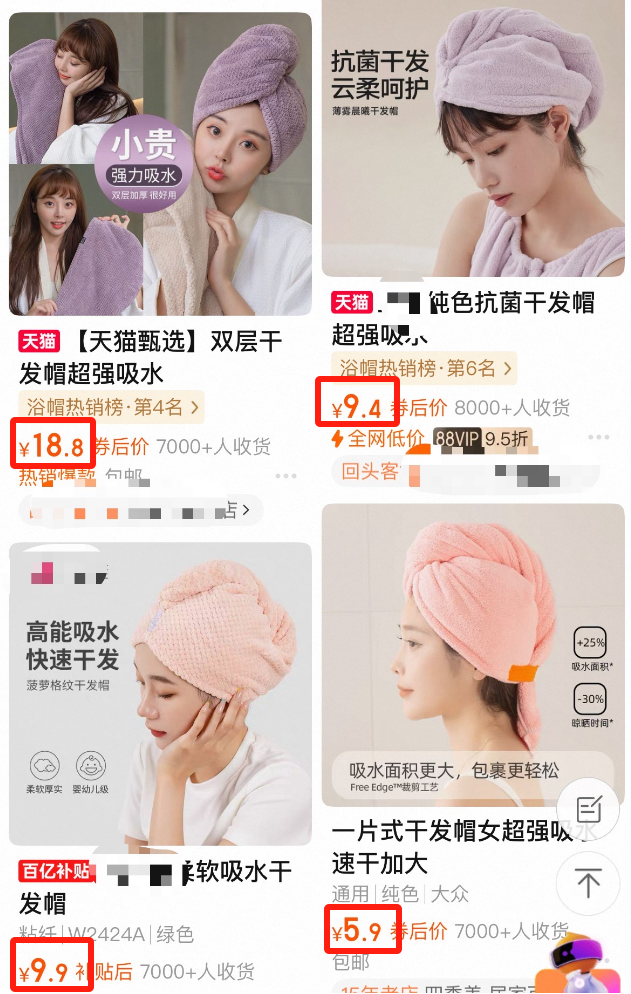Open 浴帽热销榜 第6名 ranking link
The height and width of the screenshot is (994, 631).
[x=424, y=368]
